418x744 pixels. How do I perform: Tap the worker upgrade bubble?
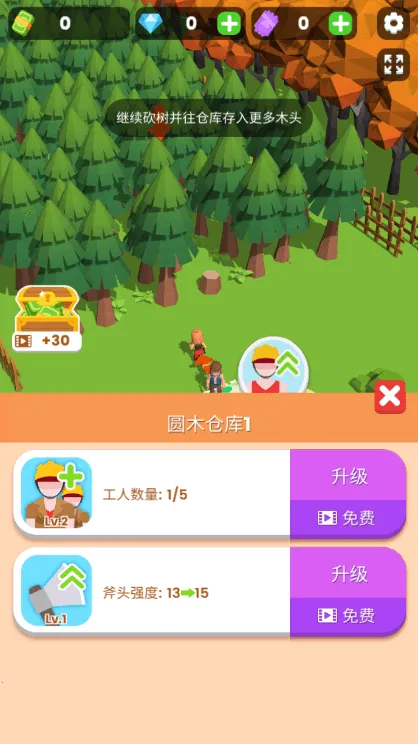coord(273,365)
